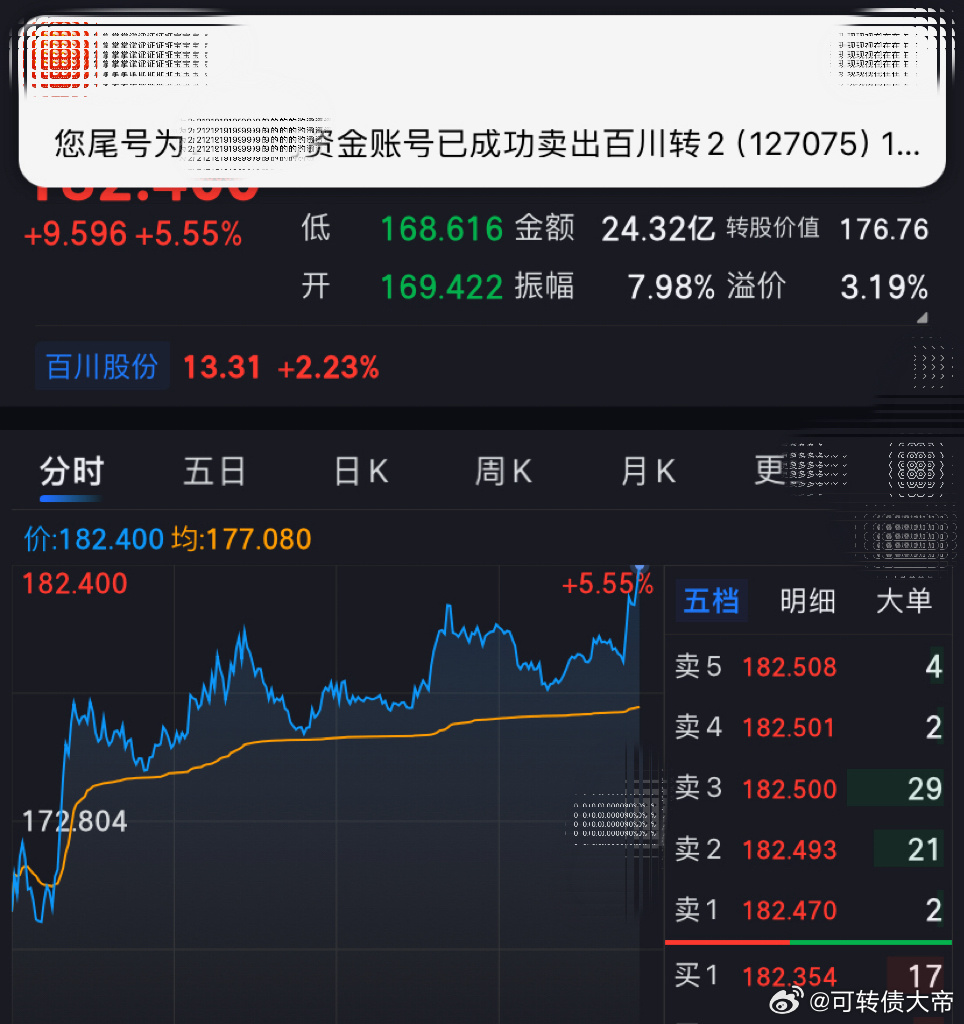This screenshot has height=1024, width=964.
Task: Click the red-green buy/sell ratio bar
Action: 807,941
